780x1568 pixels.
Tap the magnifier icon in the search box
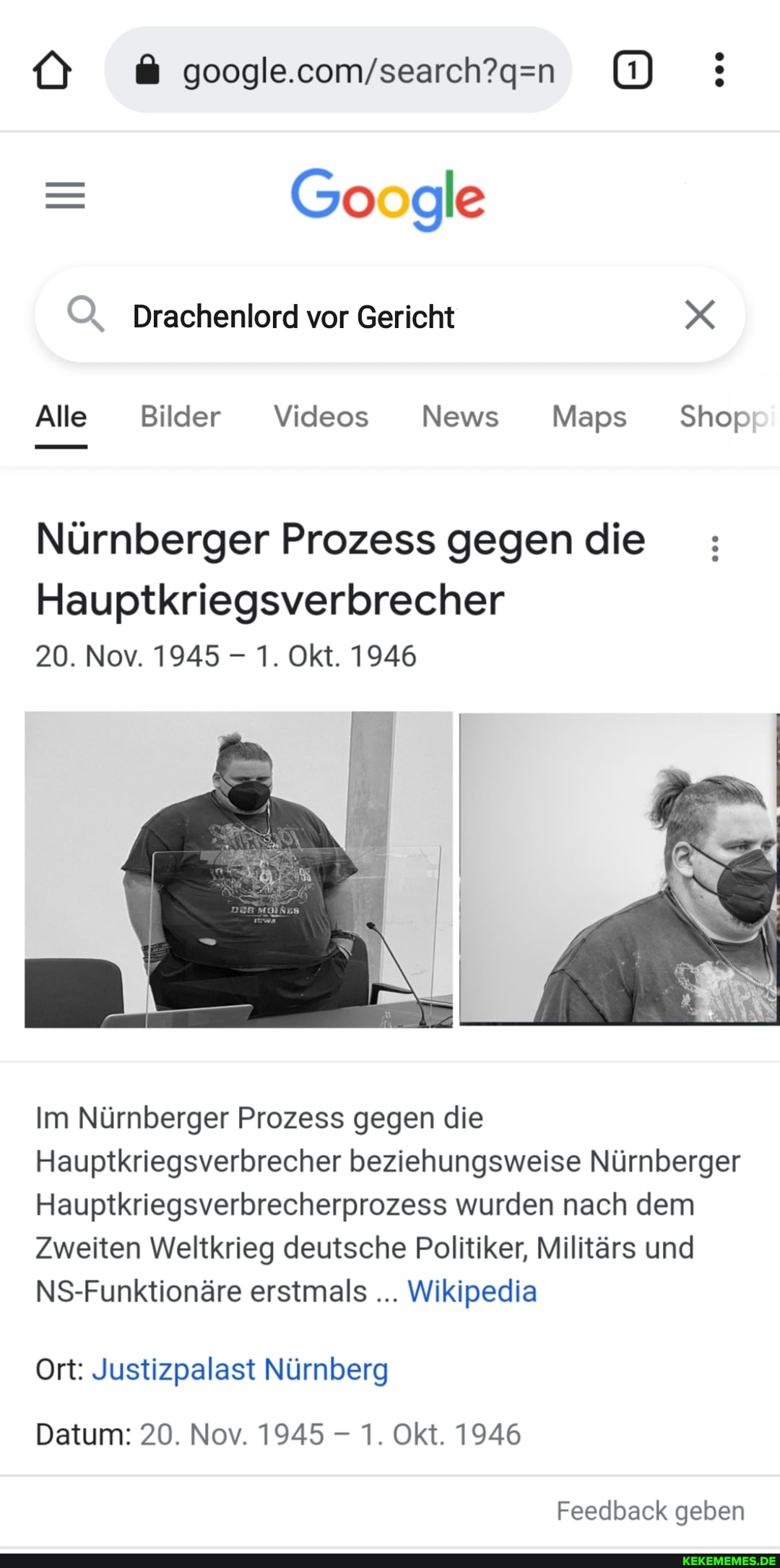tap(85, 315)
